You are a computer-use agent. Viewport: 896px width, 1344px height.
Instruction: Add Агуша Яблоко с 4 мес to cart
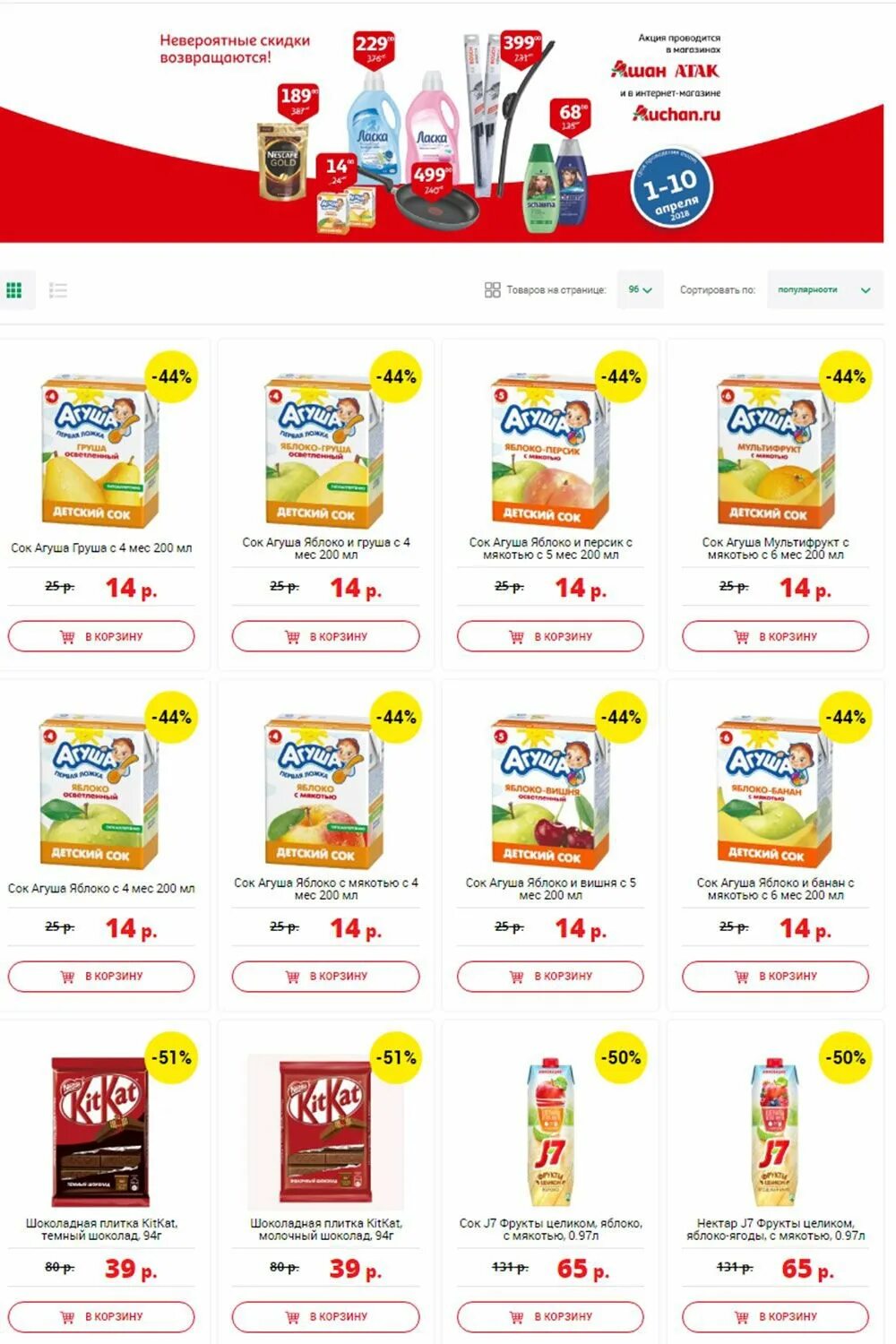pos(101,976)
